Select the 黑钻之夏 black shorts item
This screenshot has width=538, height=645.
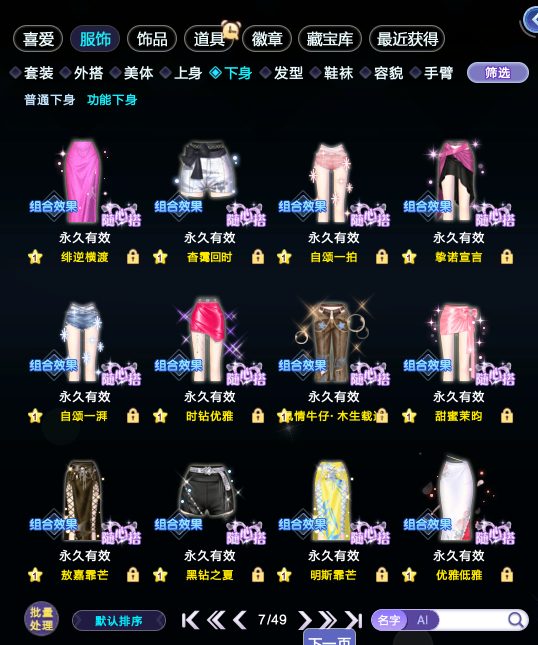(x=209, y=521)
